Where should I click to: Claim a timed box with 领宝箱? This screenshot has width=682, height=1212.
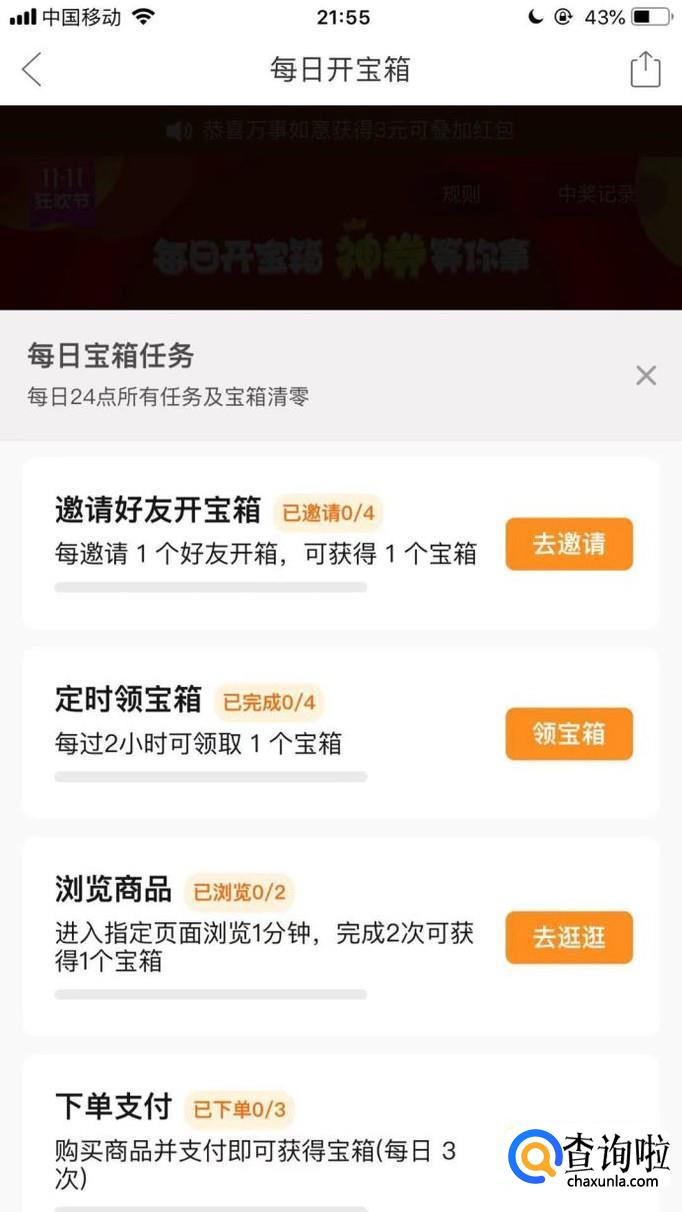point(568,734)
